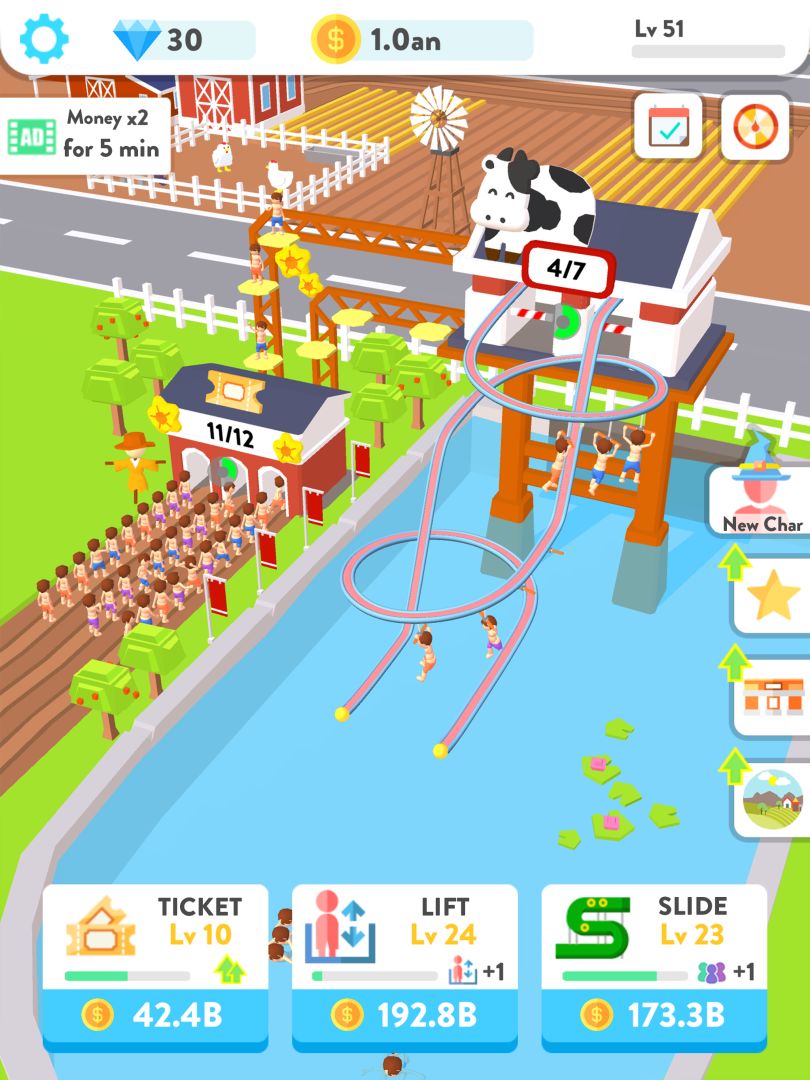Screen dimensions: 810x1080
Task: Purchase the Lift upgrade for 192.8B
Action: pos(405,1014)
